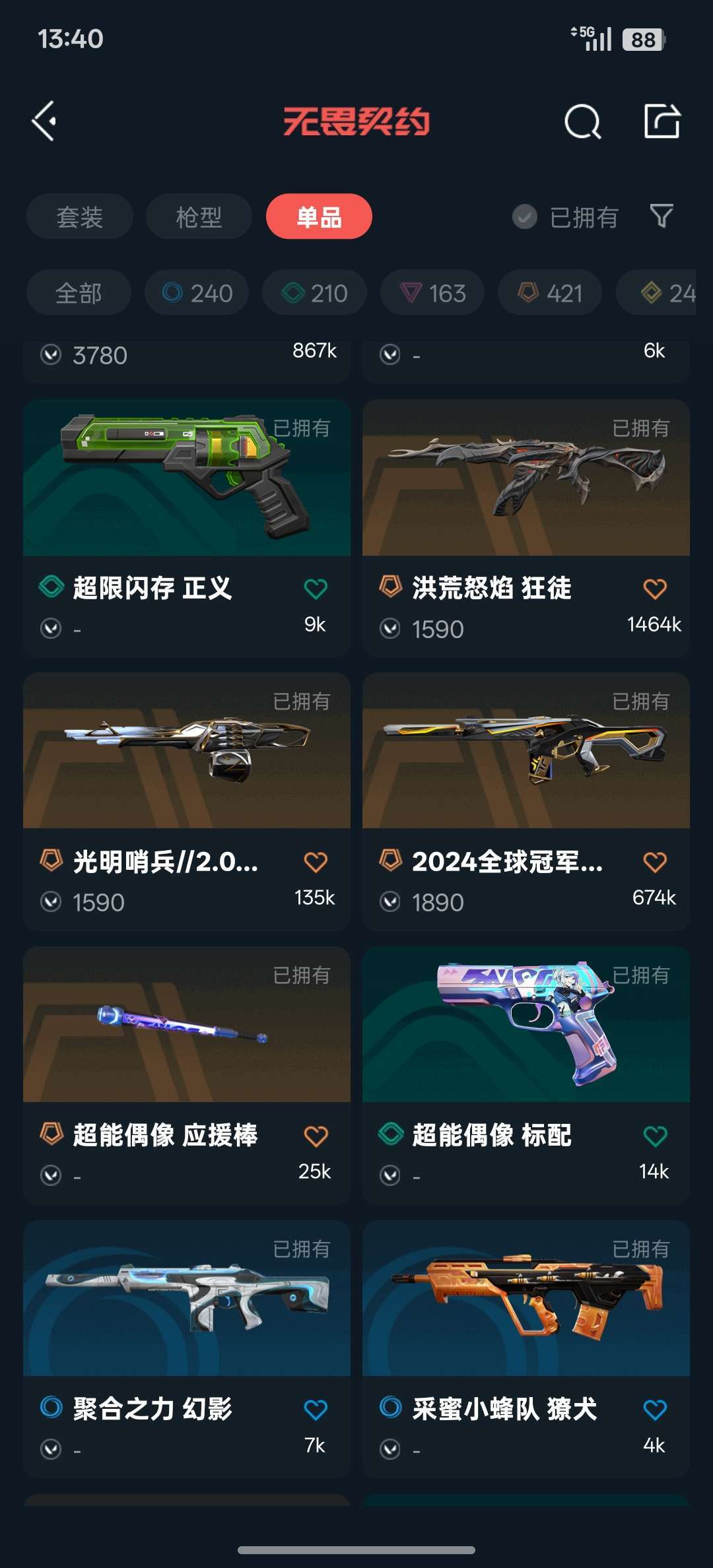Toggle the 已拥有 owned filter
Image resolution: width=713 pixels, height=1568 pixels.
[566, 217]
